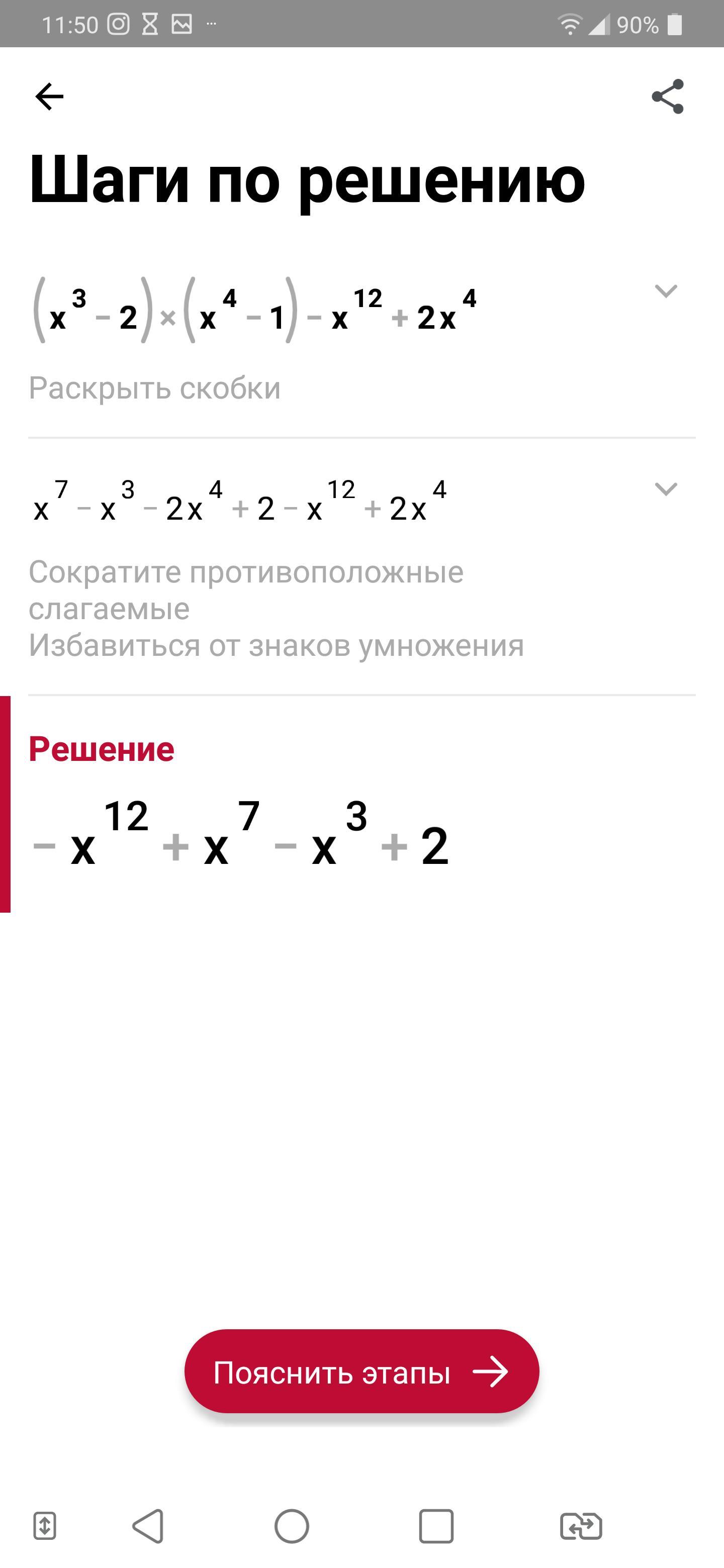724x1568 pixels.
Task: Go back using the top-left arrow
Action: [49, 96]
